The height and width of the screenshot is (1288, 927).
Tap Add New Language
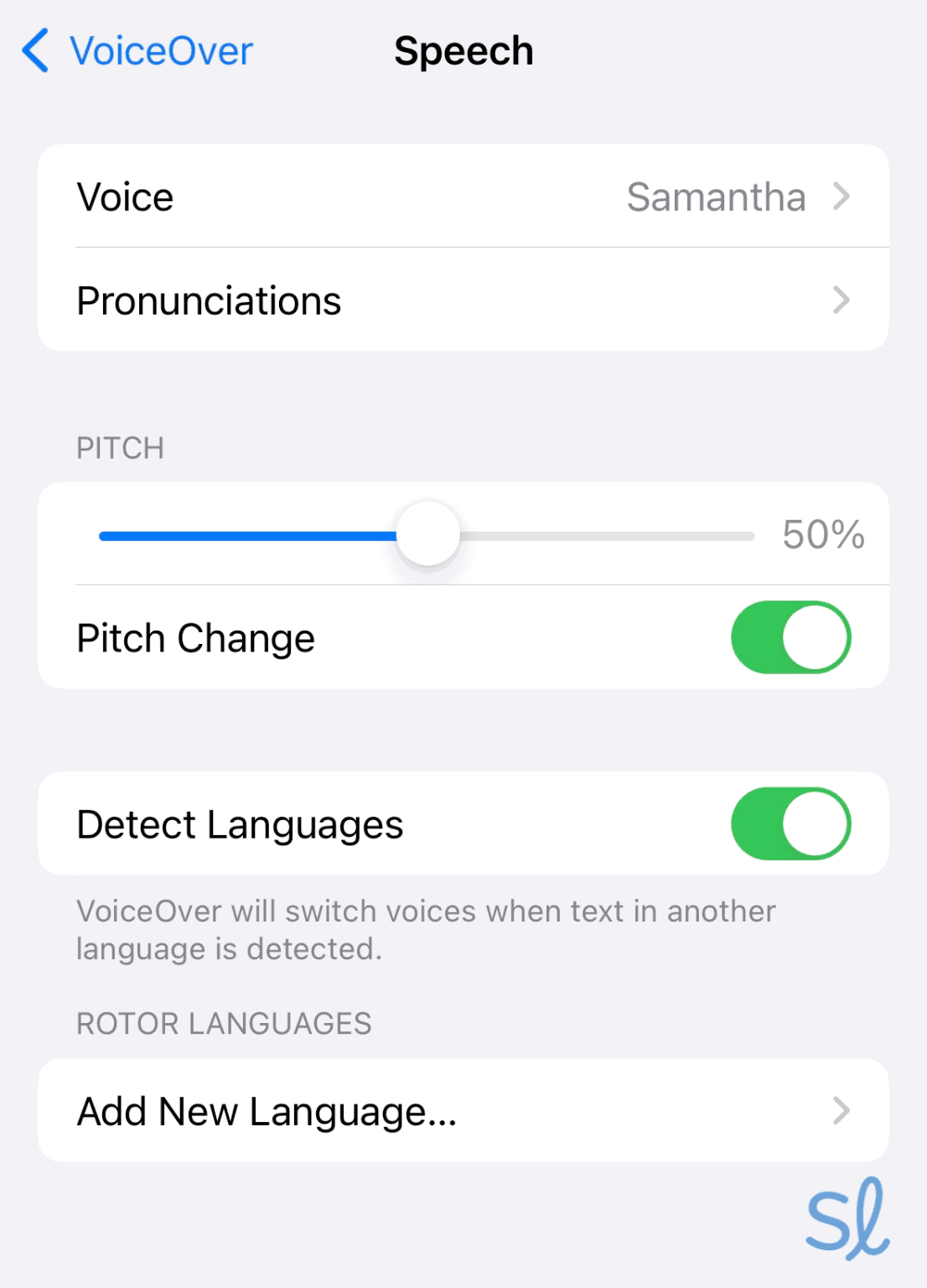click(x=266, y=1111)
